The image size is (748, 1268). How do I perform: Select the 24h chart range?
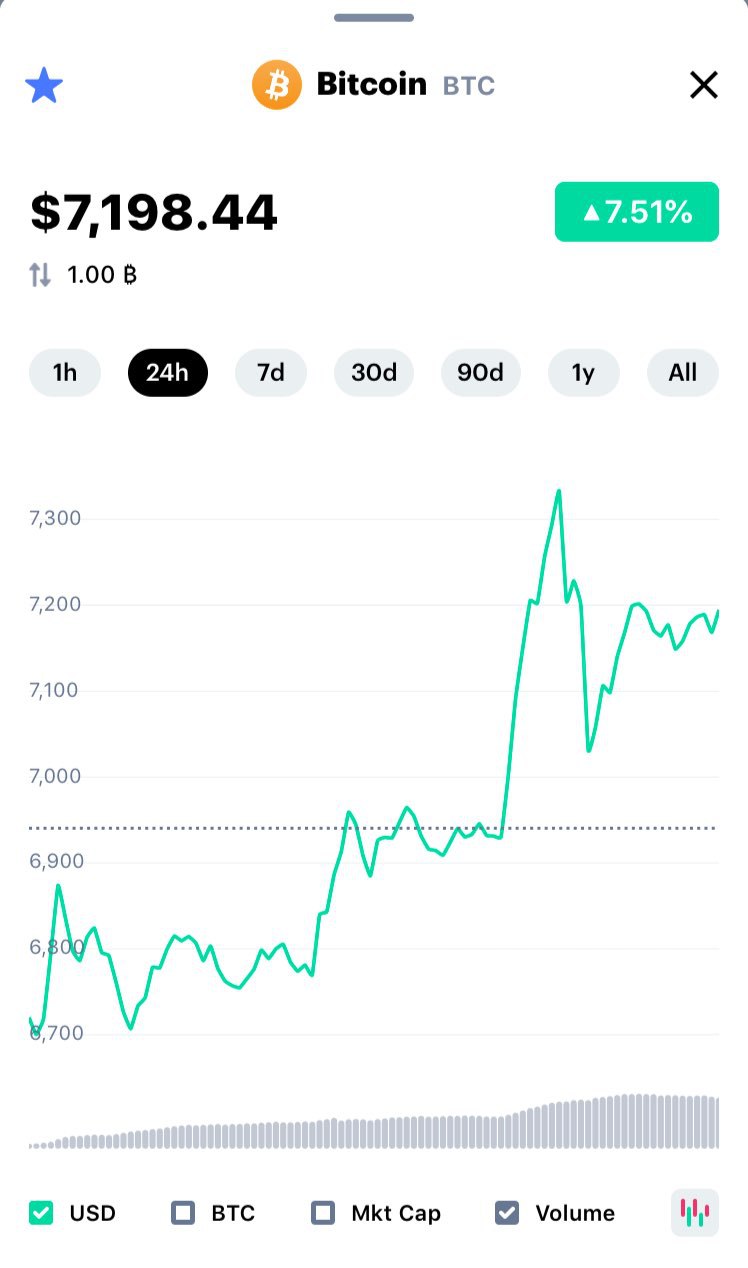point(167,373)
